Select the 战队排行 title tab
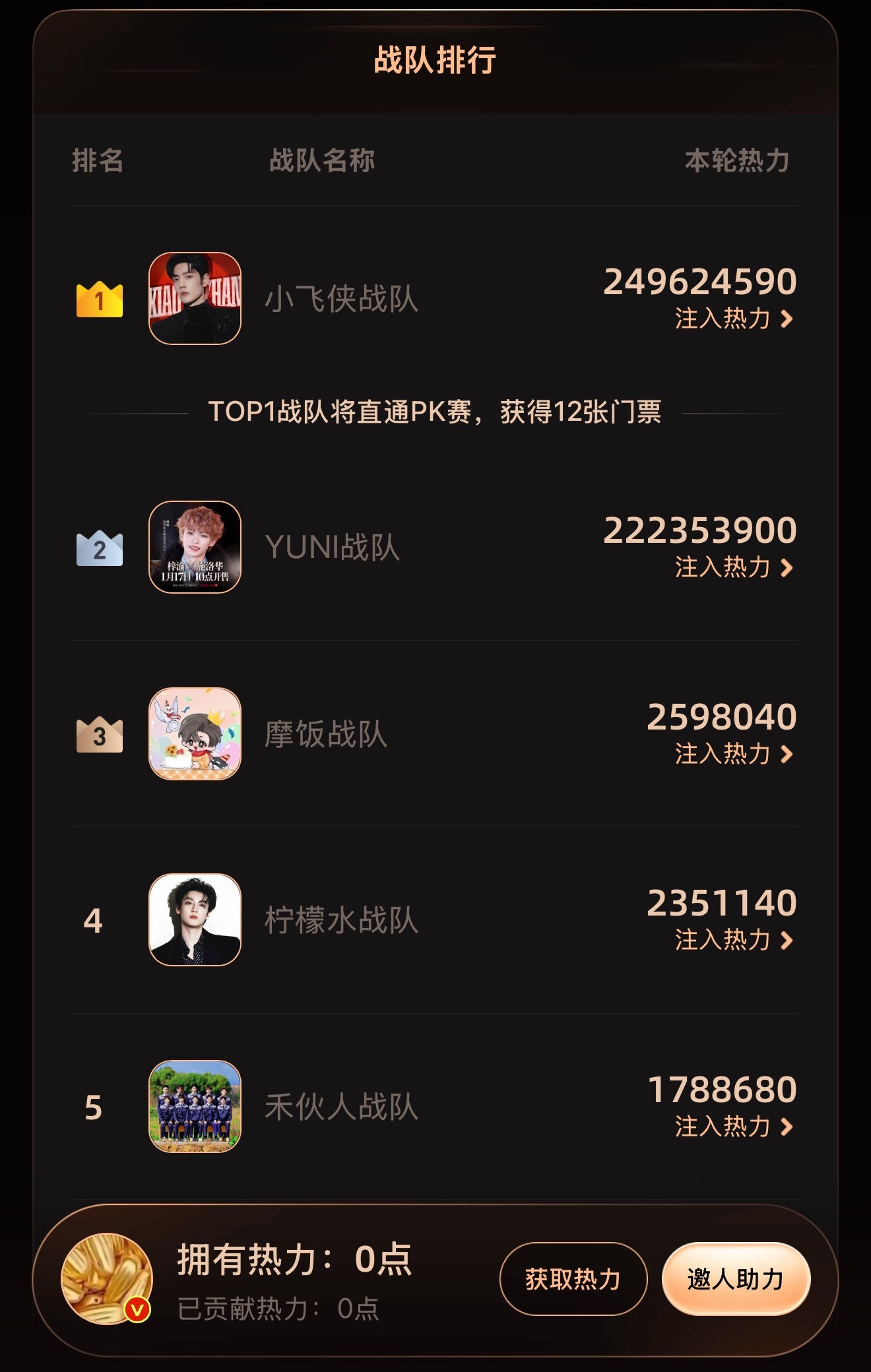This screenshot has width=871, height=1372. (435, 58)
